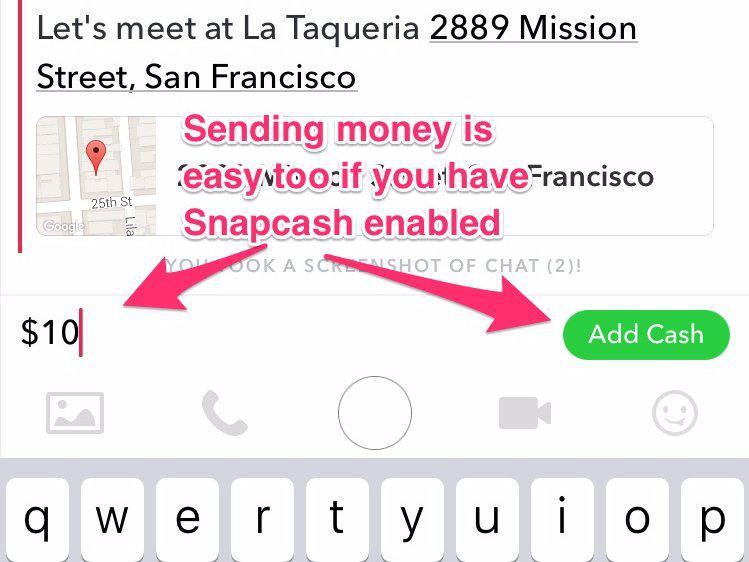Viewport: 749px width, 562px height.
Task: Open the 2889 Mission Street address link
Action: 532,28
